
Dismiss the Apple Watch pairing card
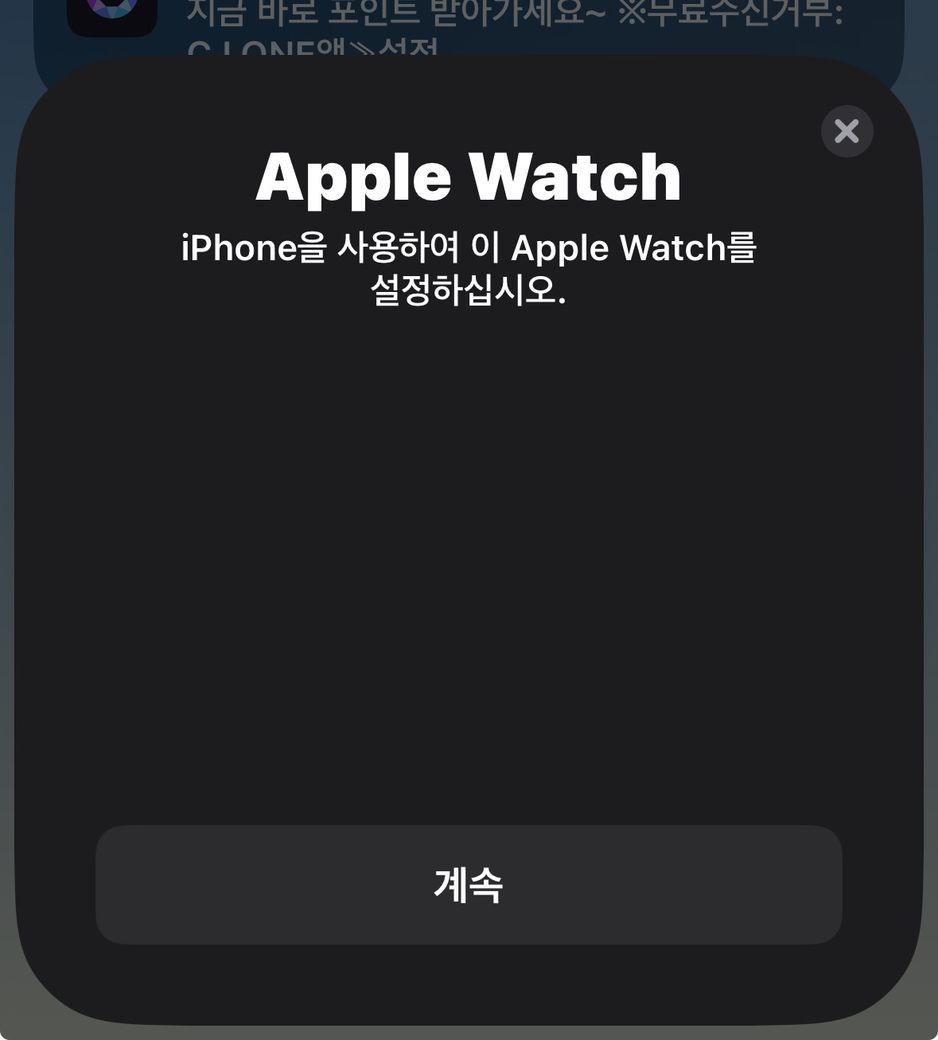[x=846, y=131]
